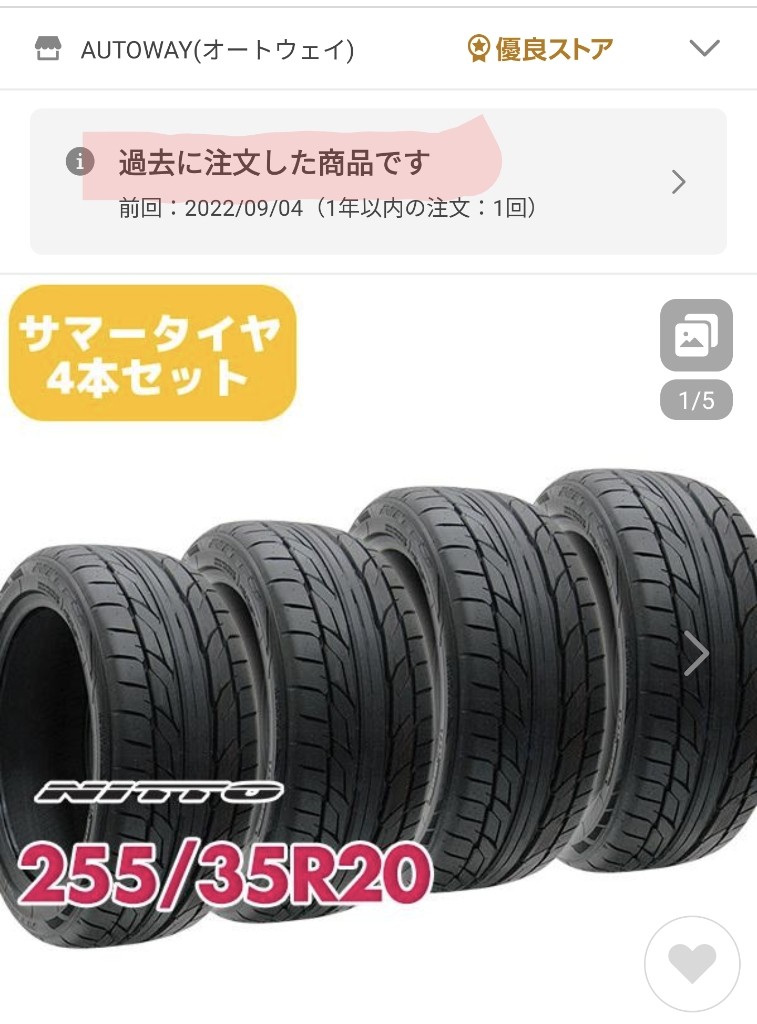Show the next product image arrow

695,654
